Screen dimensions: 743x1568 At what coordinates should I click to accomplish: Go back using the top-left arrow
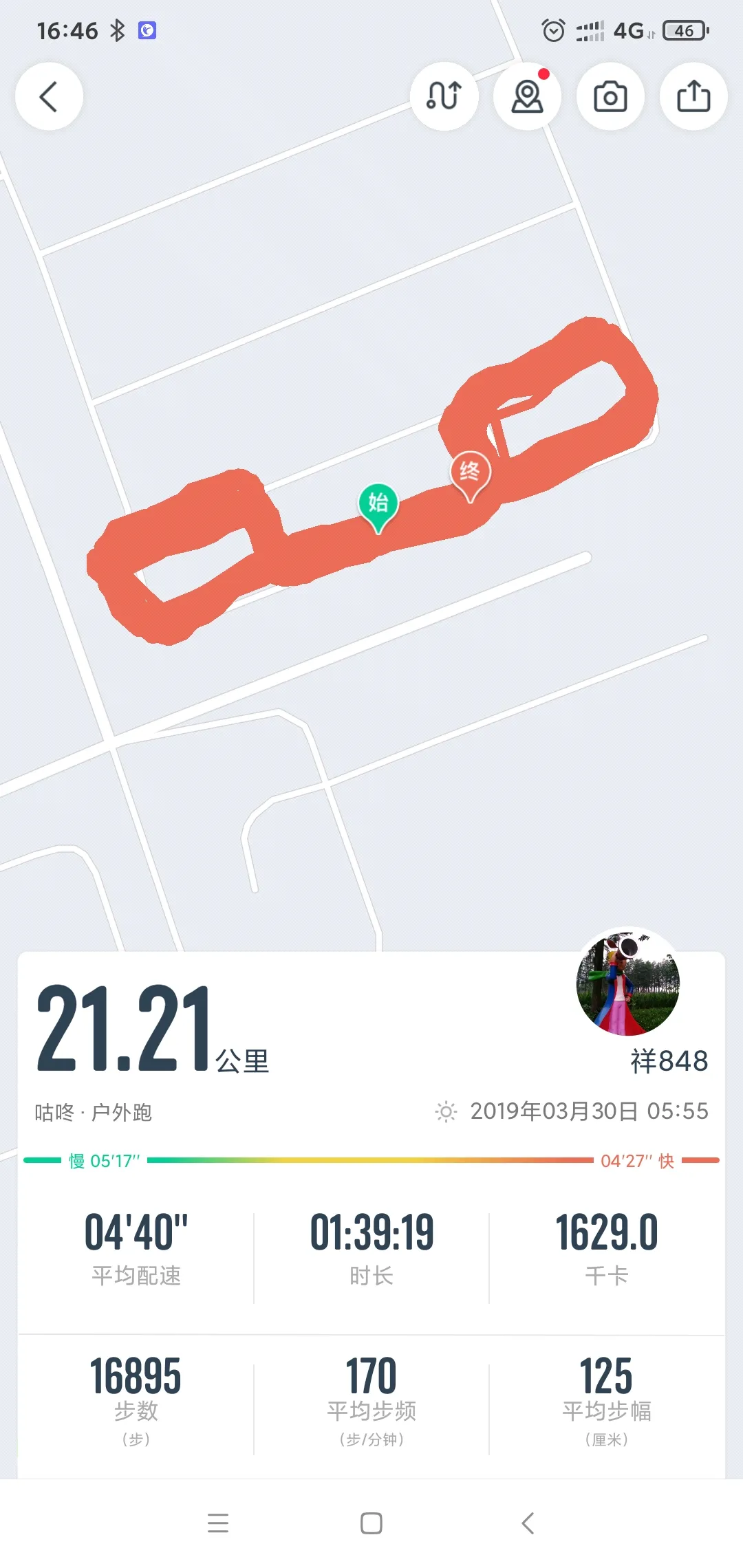(49, 96)
